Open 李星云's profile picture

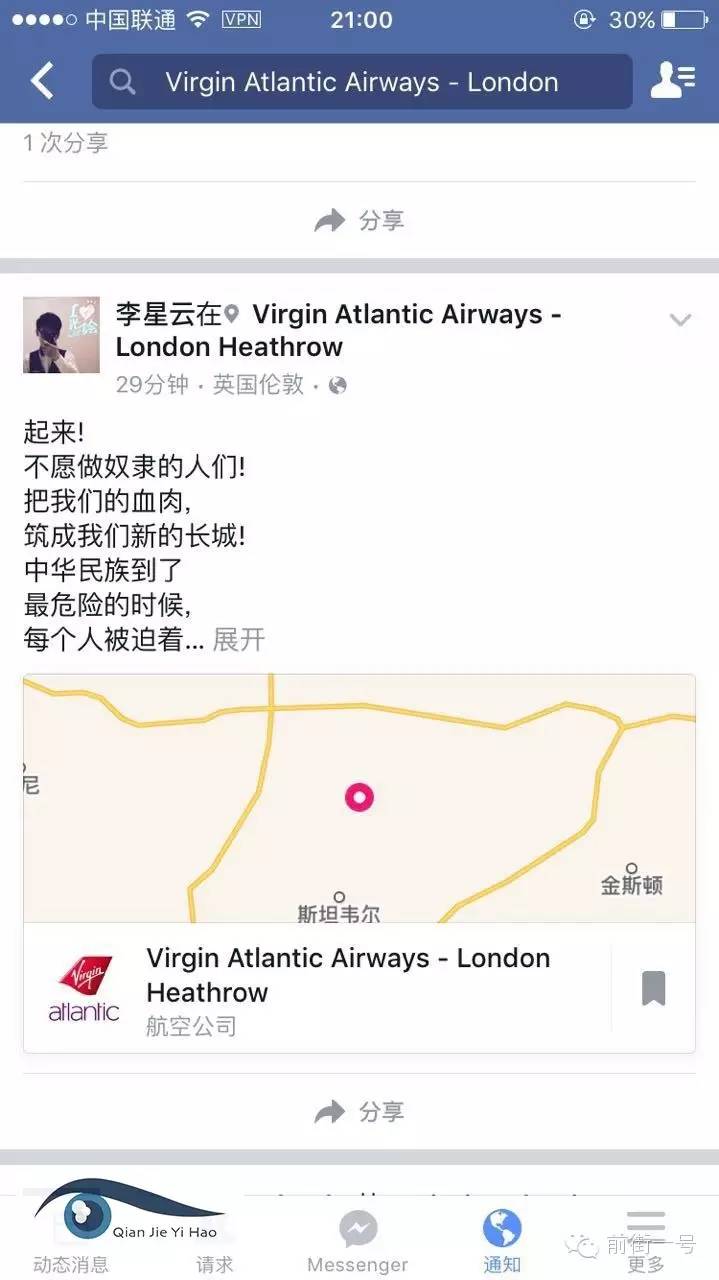click(61, 335)
